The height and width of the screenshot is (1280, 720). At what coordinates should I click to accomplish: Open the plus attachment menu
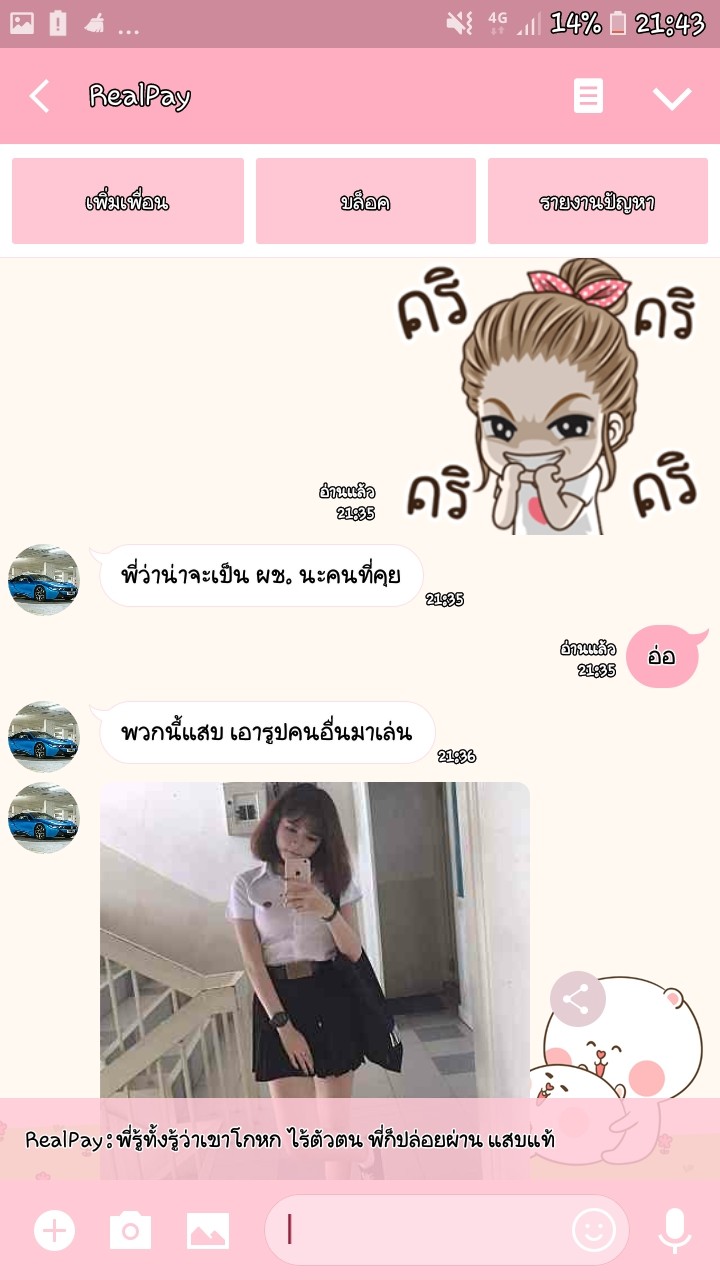point(55,1230)
